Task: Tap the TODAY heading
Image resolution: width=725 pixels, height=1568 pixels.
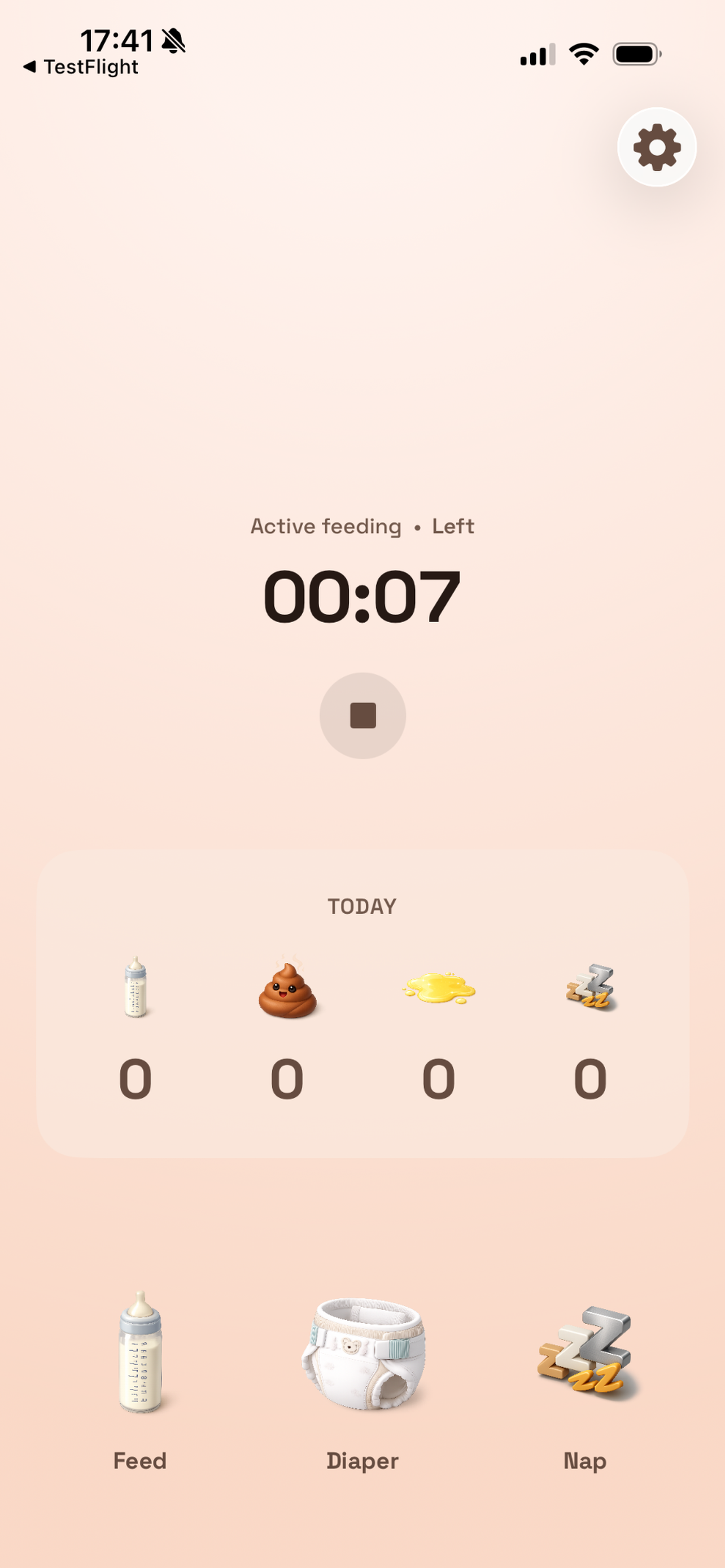Action: (362, 906)
